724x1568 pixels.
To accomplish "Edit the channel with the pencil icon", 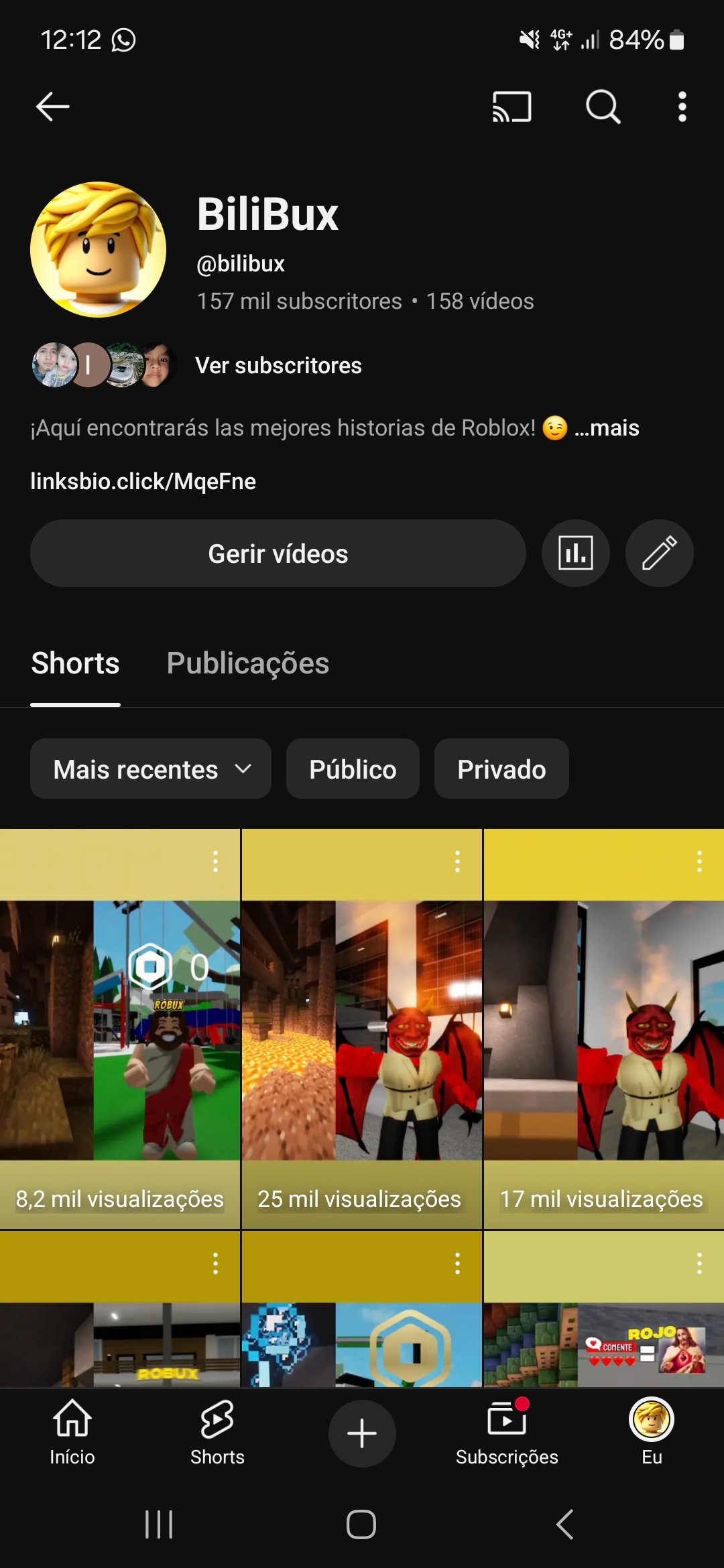I will pyautogui.click(x=660, y=553).
